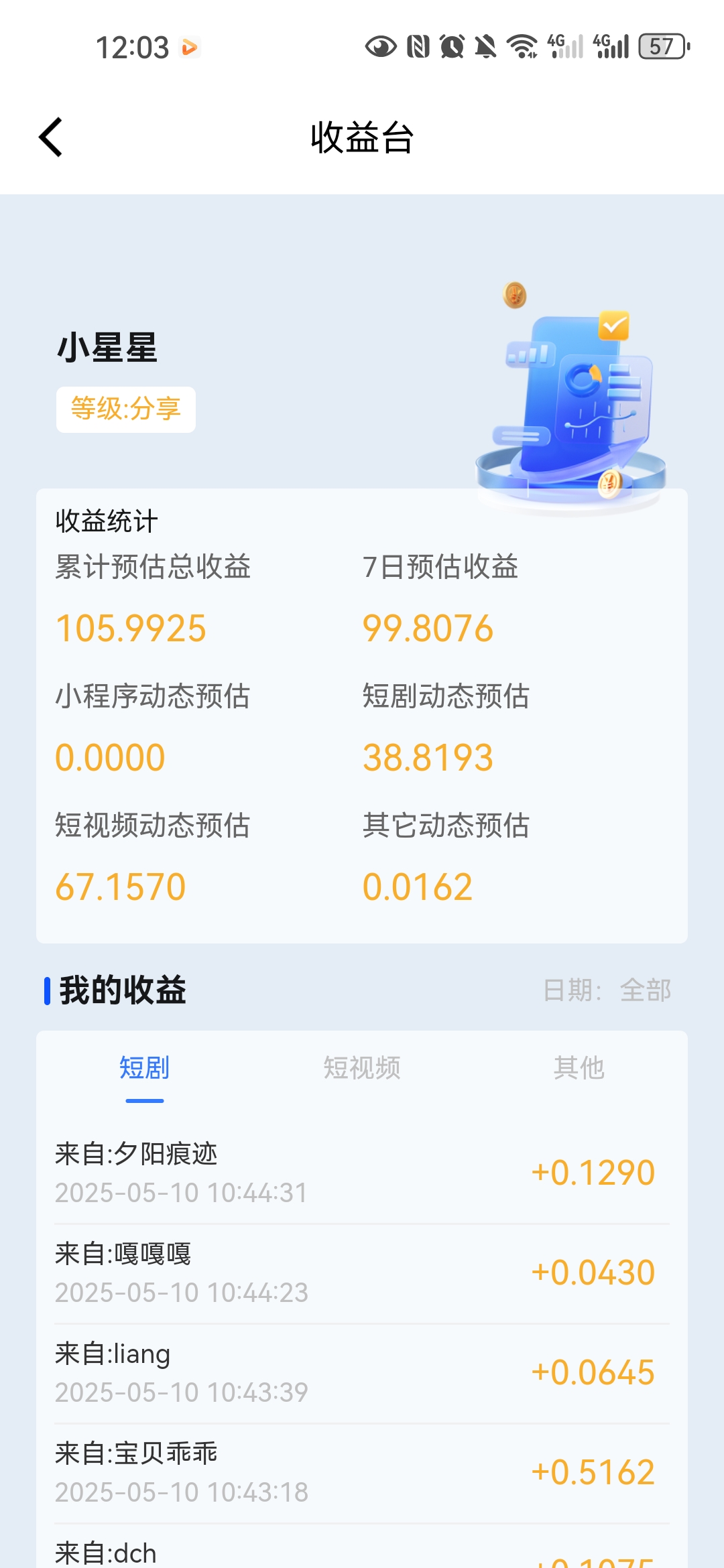724x1568 pixels.
Task: Open the 日期: 全部 date filter
Action: pos(607,990)
